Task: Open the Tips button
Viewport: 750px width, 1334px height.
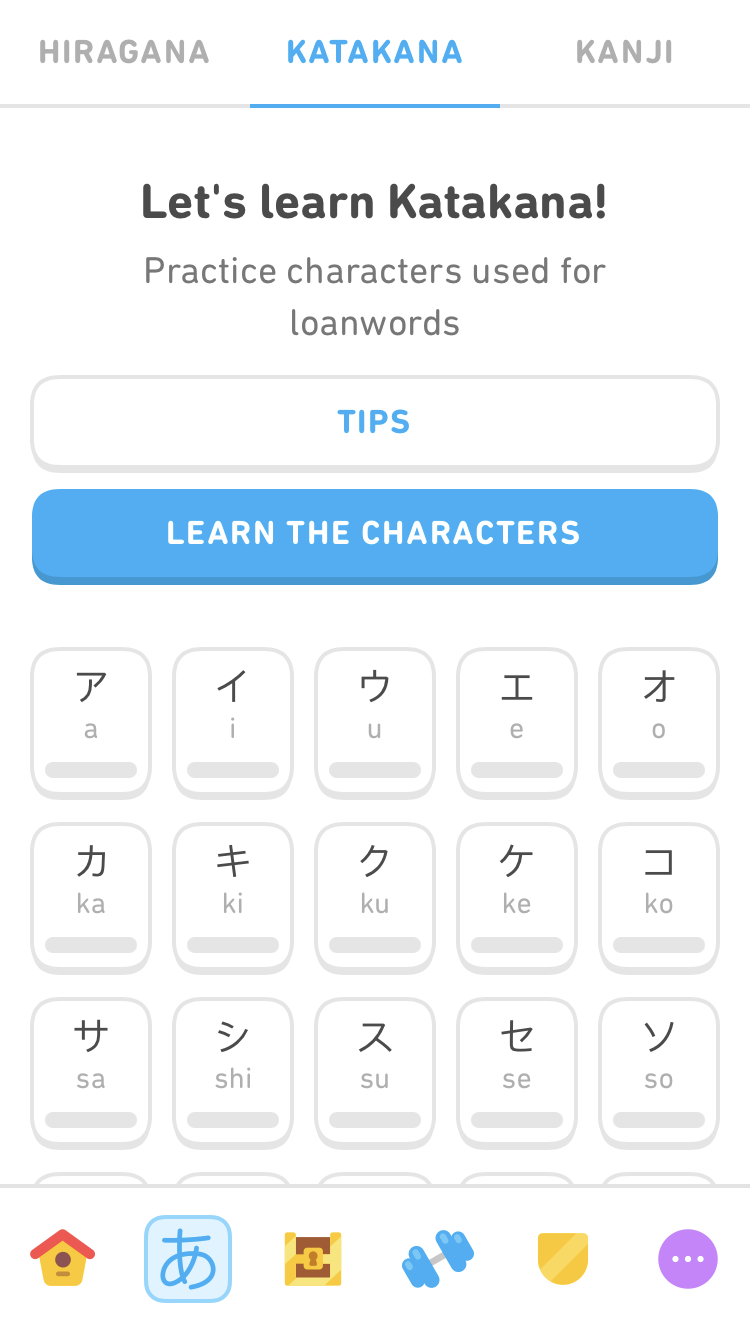Action: pos(375,422)
